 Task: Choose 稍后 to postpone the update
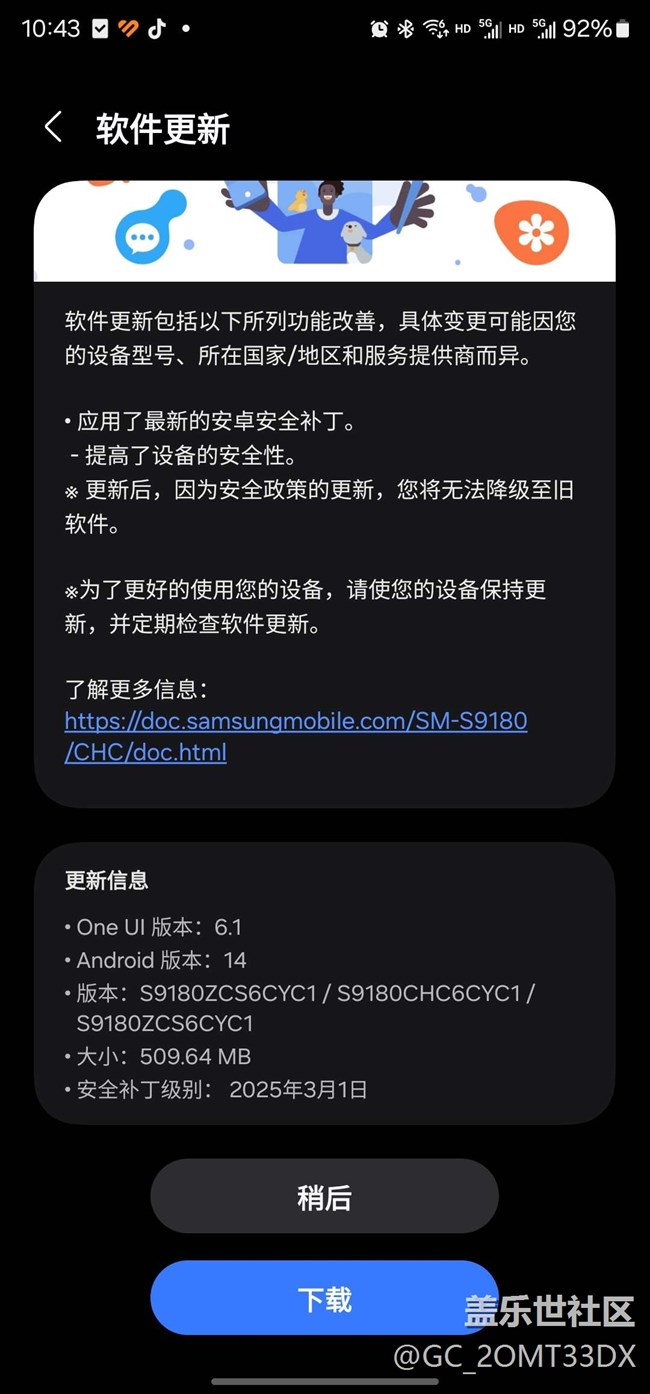point(324,1197)
